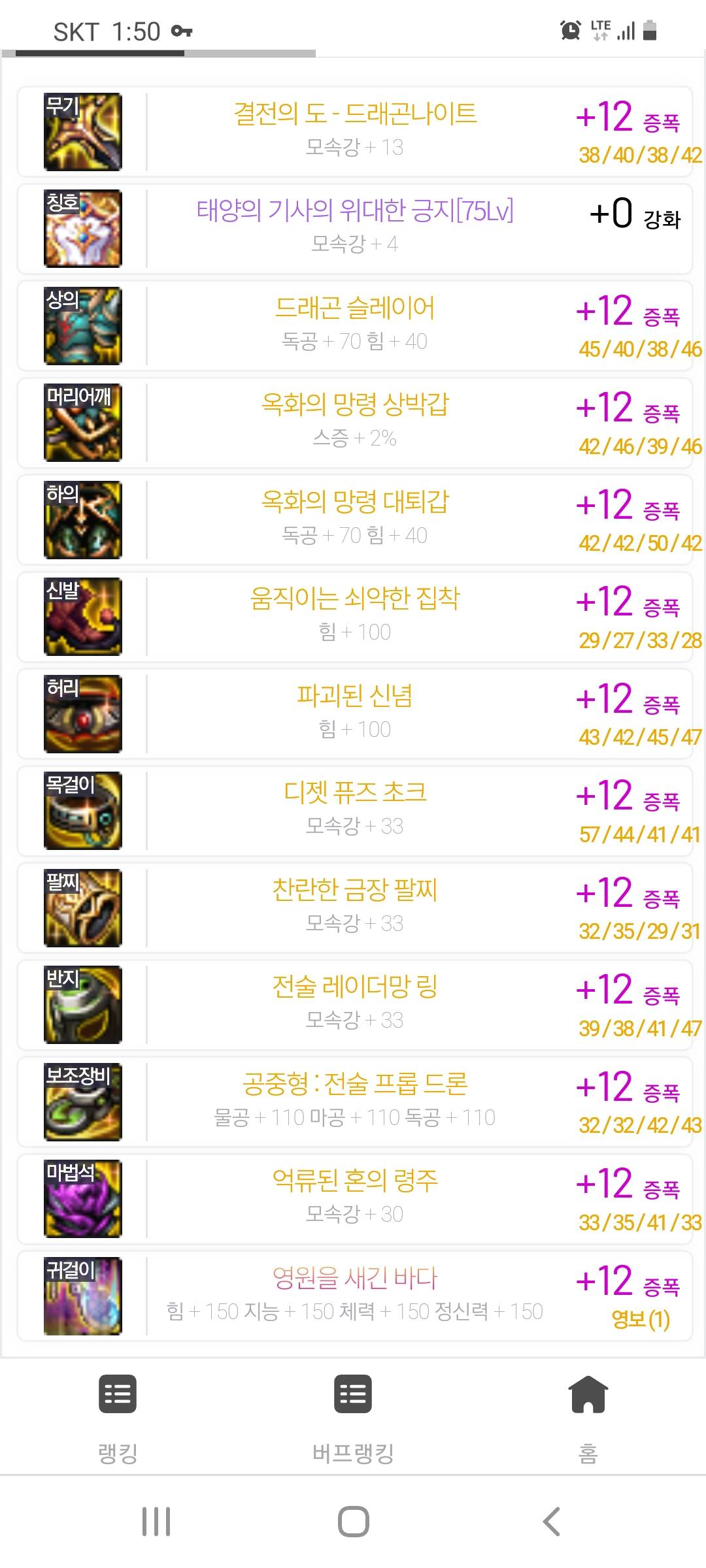The image size is (706, 1568).
Task: Open the 공중형 : 전술 프롭 드론 row
Action: [x=354, y=1102]
